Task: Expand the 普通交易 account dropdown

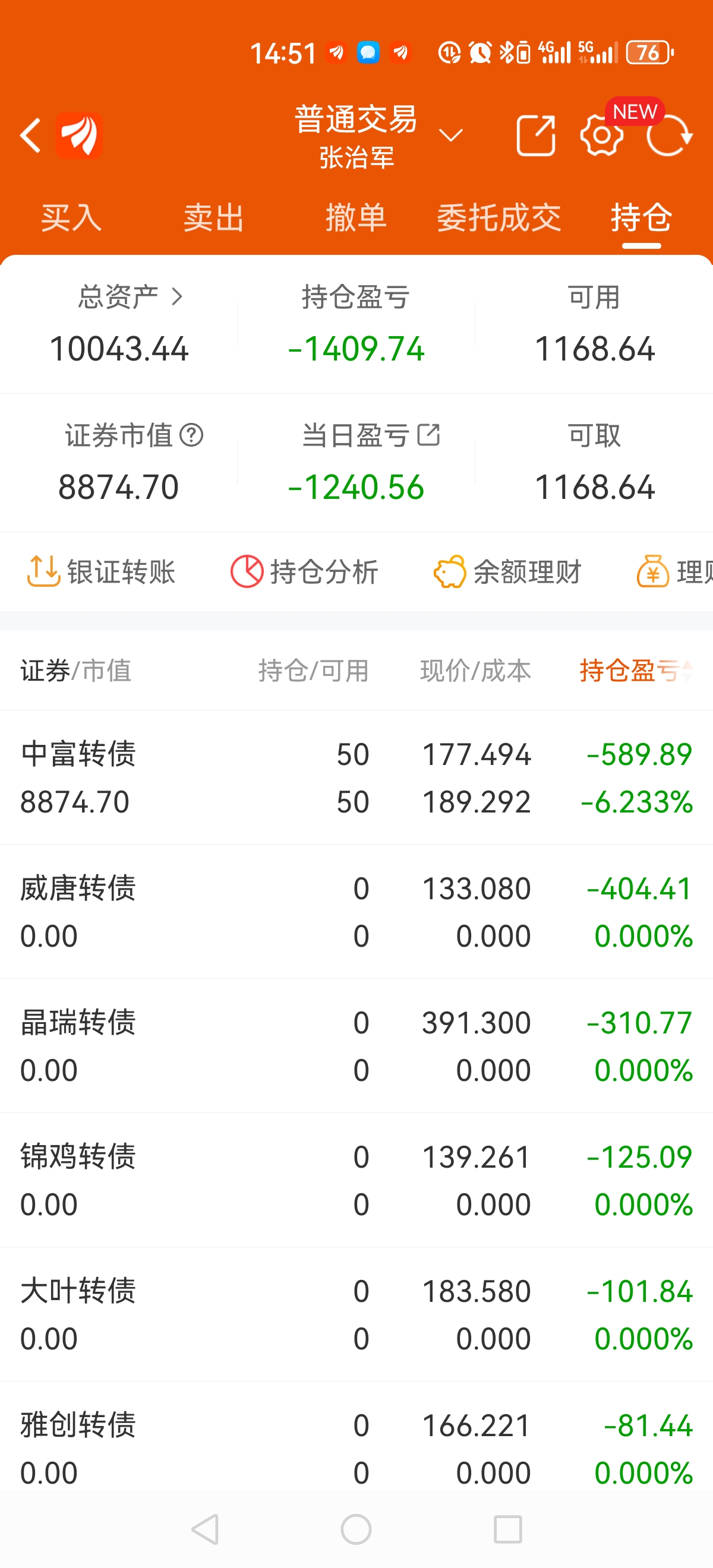Action: pos(450,135)
